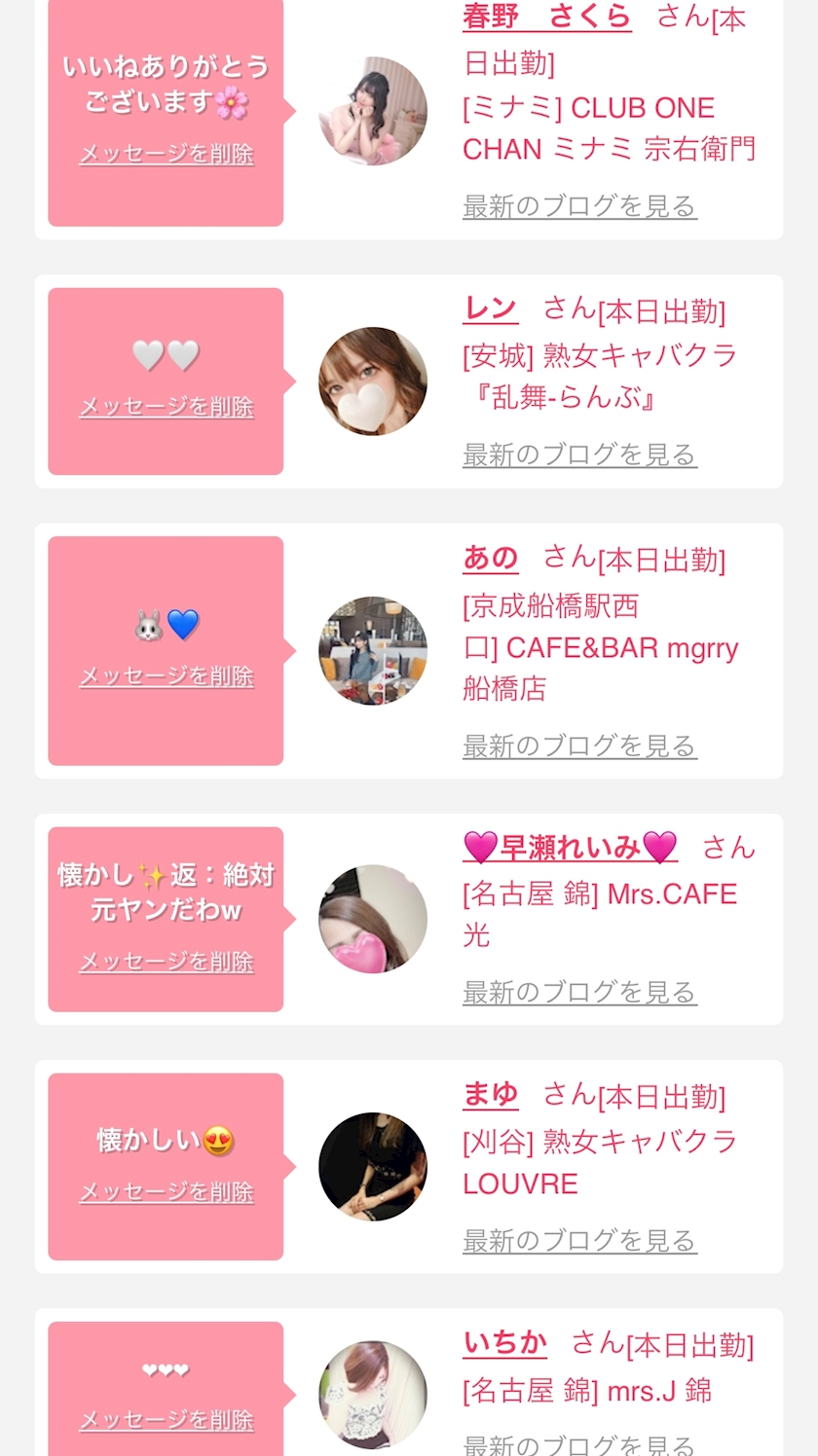This screenshot has height=1456, width=818.
Task: Delete the white hearts message to レン
Action: 167,406
